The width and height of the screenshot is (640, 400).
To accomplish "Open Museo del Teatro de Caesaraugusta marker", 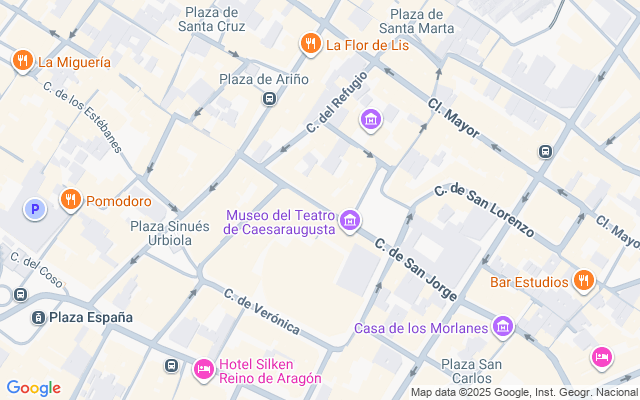I will pos(350,221).
